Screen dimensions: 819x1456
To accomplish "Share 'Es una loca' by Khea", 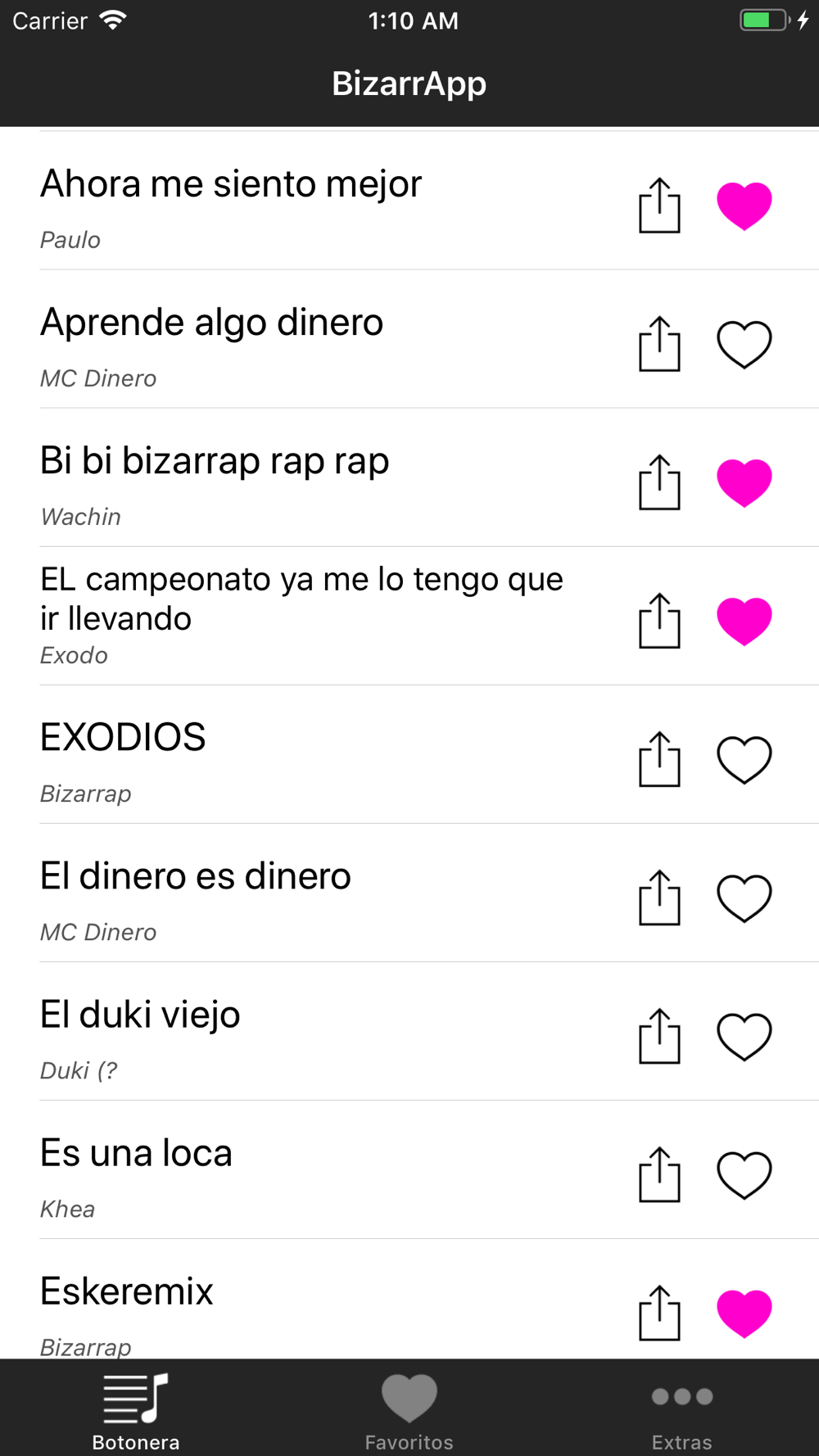I will pyautogui.click(x=659, y=1174).
